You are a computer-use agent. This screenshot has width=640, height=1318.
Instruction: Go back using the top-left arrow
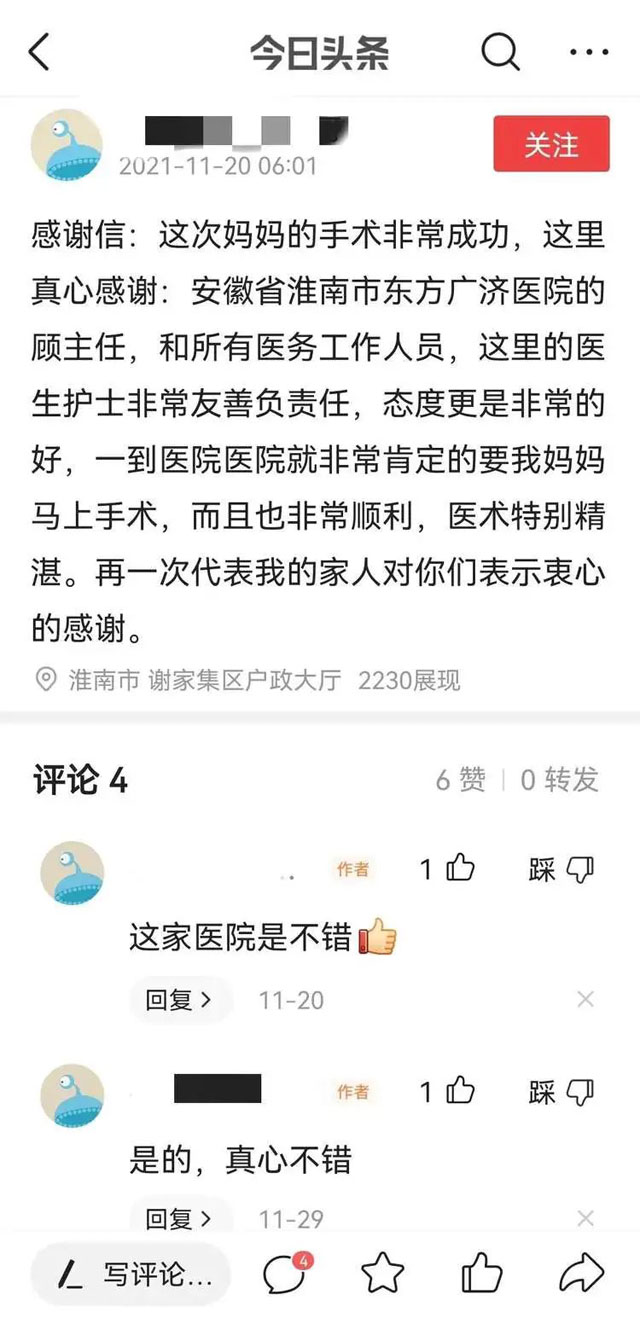(39, 52)
